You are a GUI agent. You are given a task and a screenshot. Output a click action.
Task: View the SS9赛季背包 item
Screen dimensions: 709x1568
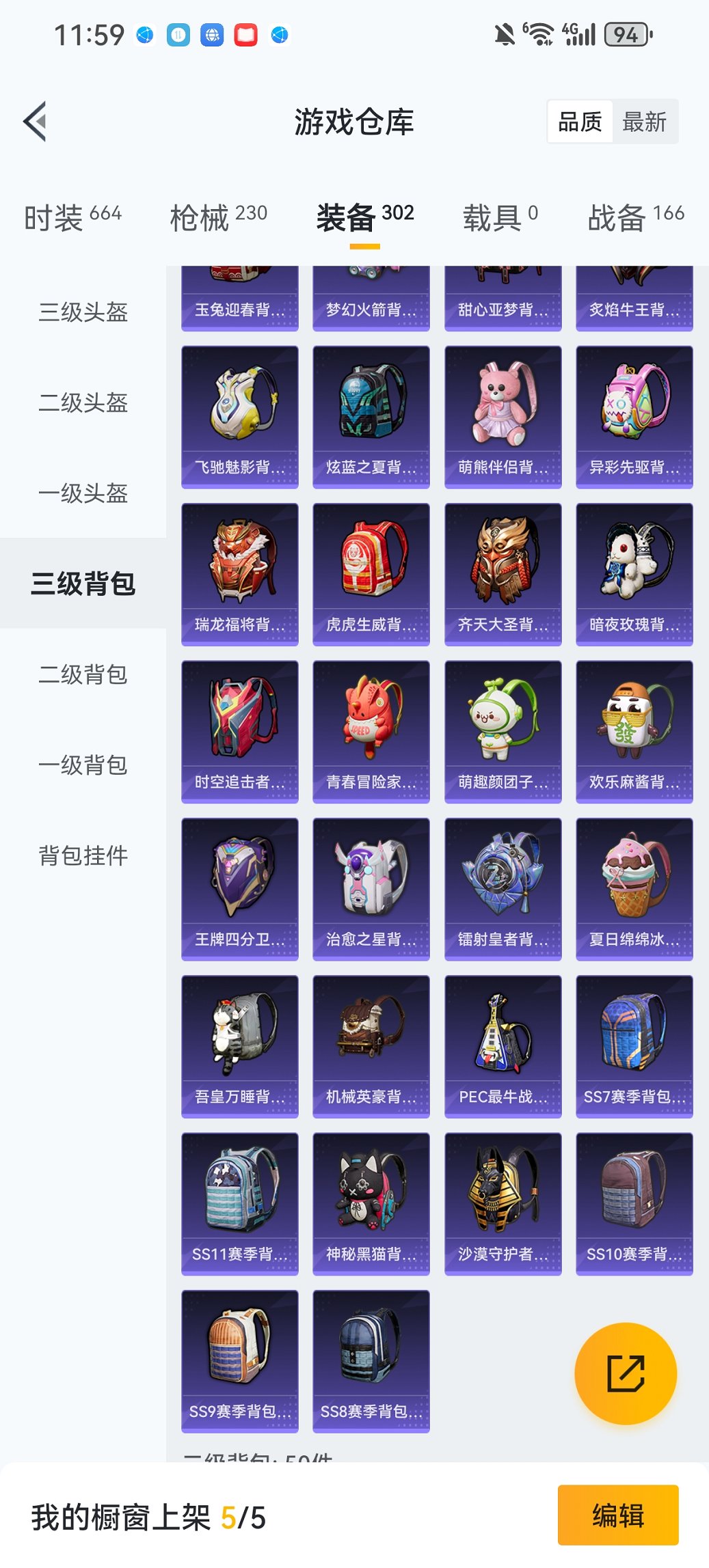pos(239,1360)
